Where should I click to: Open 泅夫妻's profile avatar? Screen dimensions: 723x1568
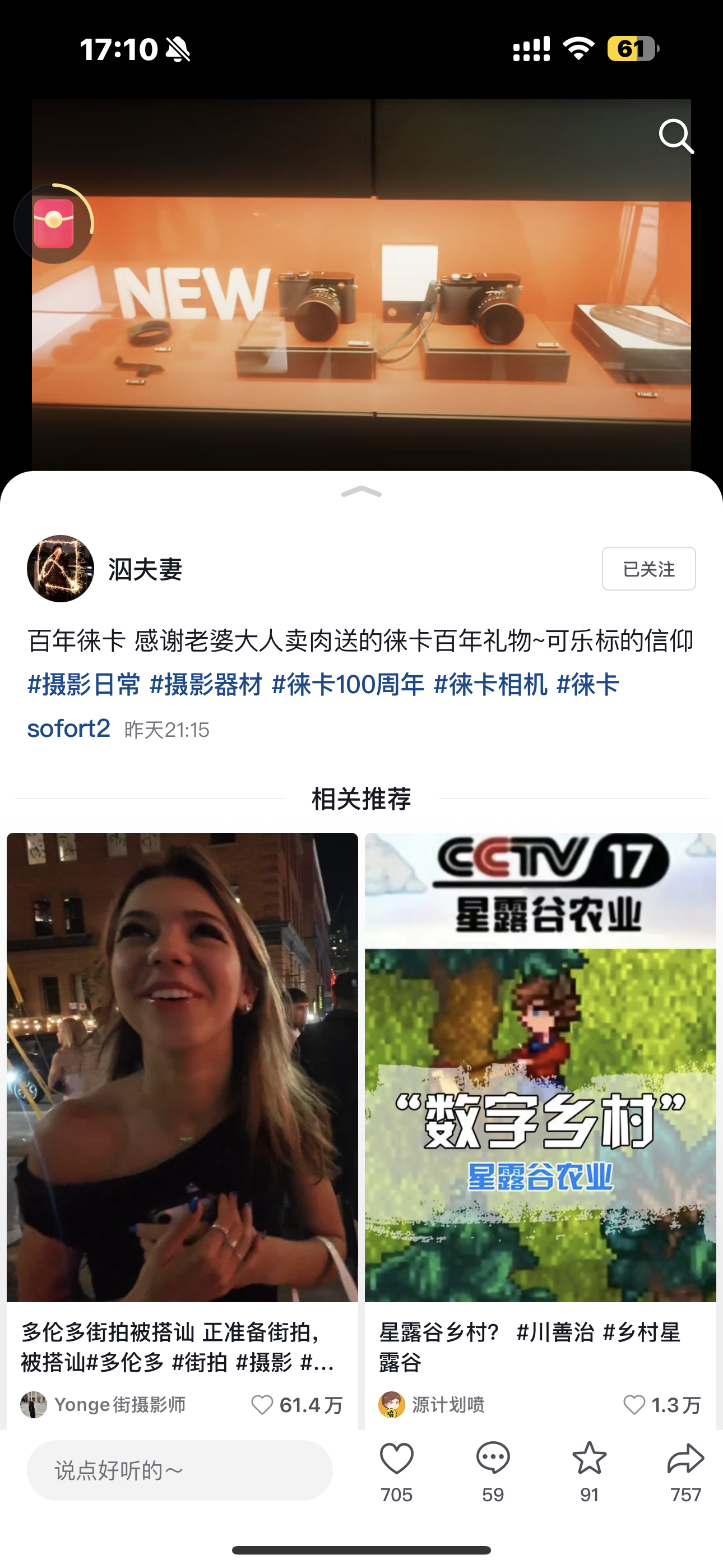pos(61,569)
